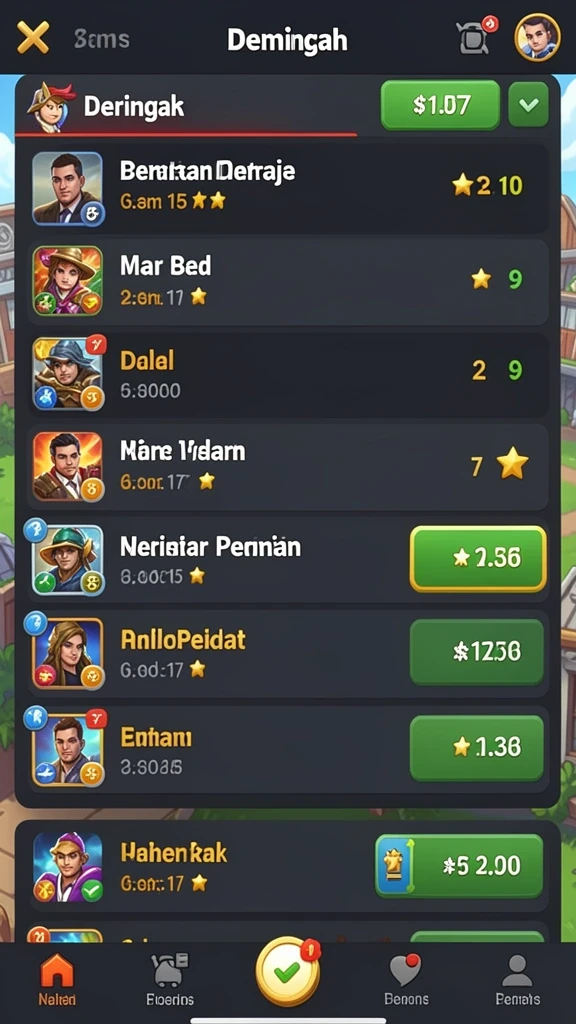The height and width of the screenshot is (1024, 576).
Task: Open the Mare Vidarn entry
Action: pos(287,467)
